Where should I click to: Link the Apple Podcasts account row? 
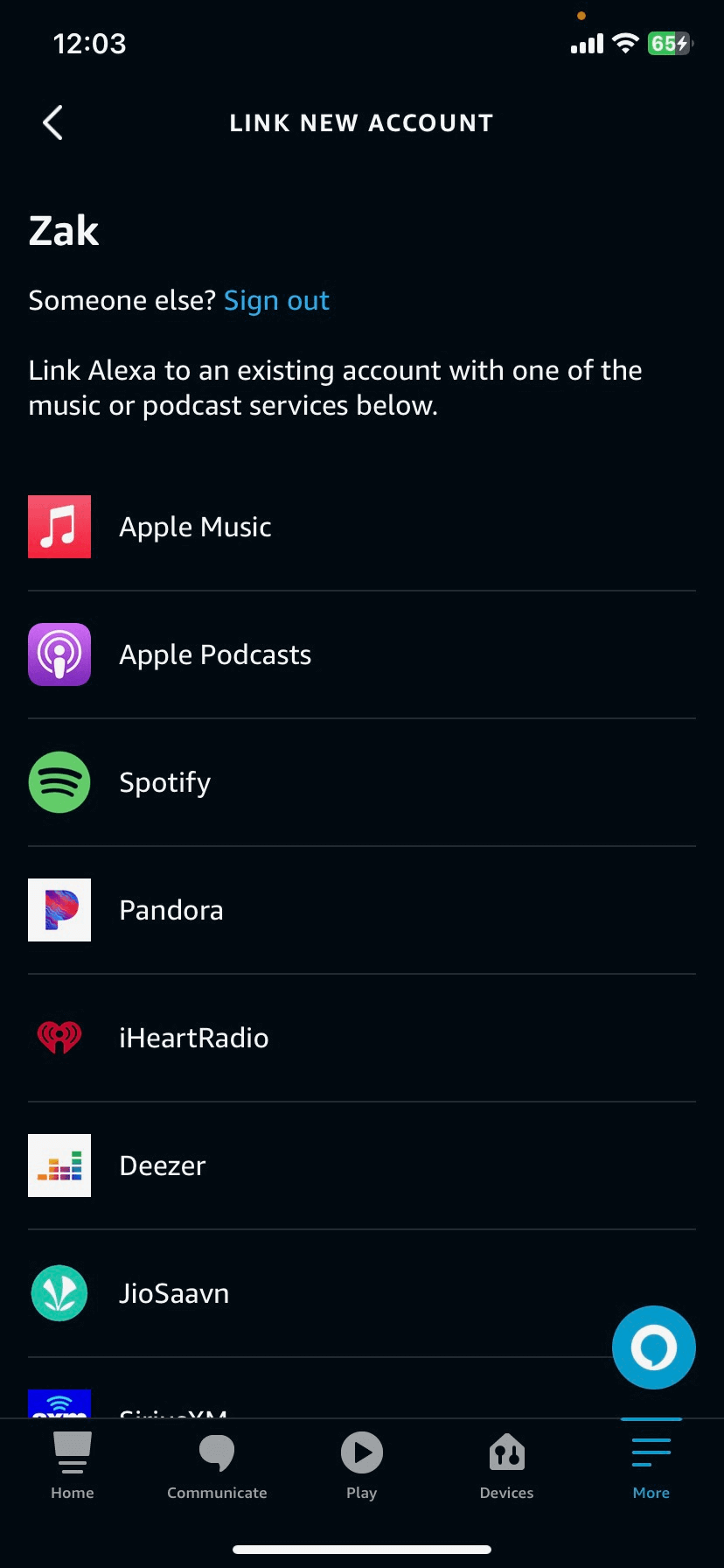tap(215, 654)
